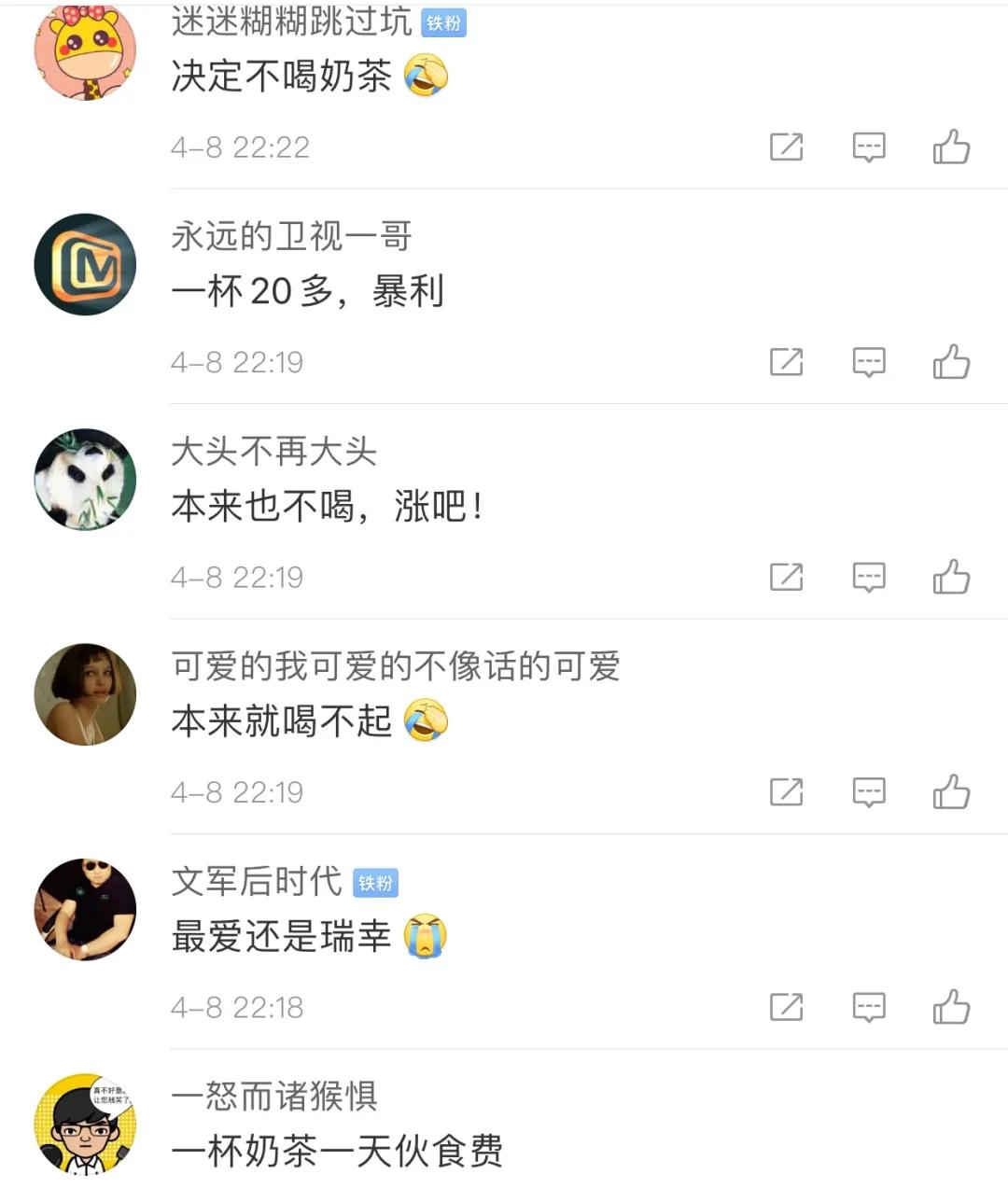Image resolution: width=1008 pixels, height=1188 pixels.
Task: Open the username 文军后时代
Action: tap(257, 882)
